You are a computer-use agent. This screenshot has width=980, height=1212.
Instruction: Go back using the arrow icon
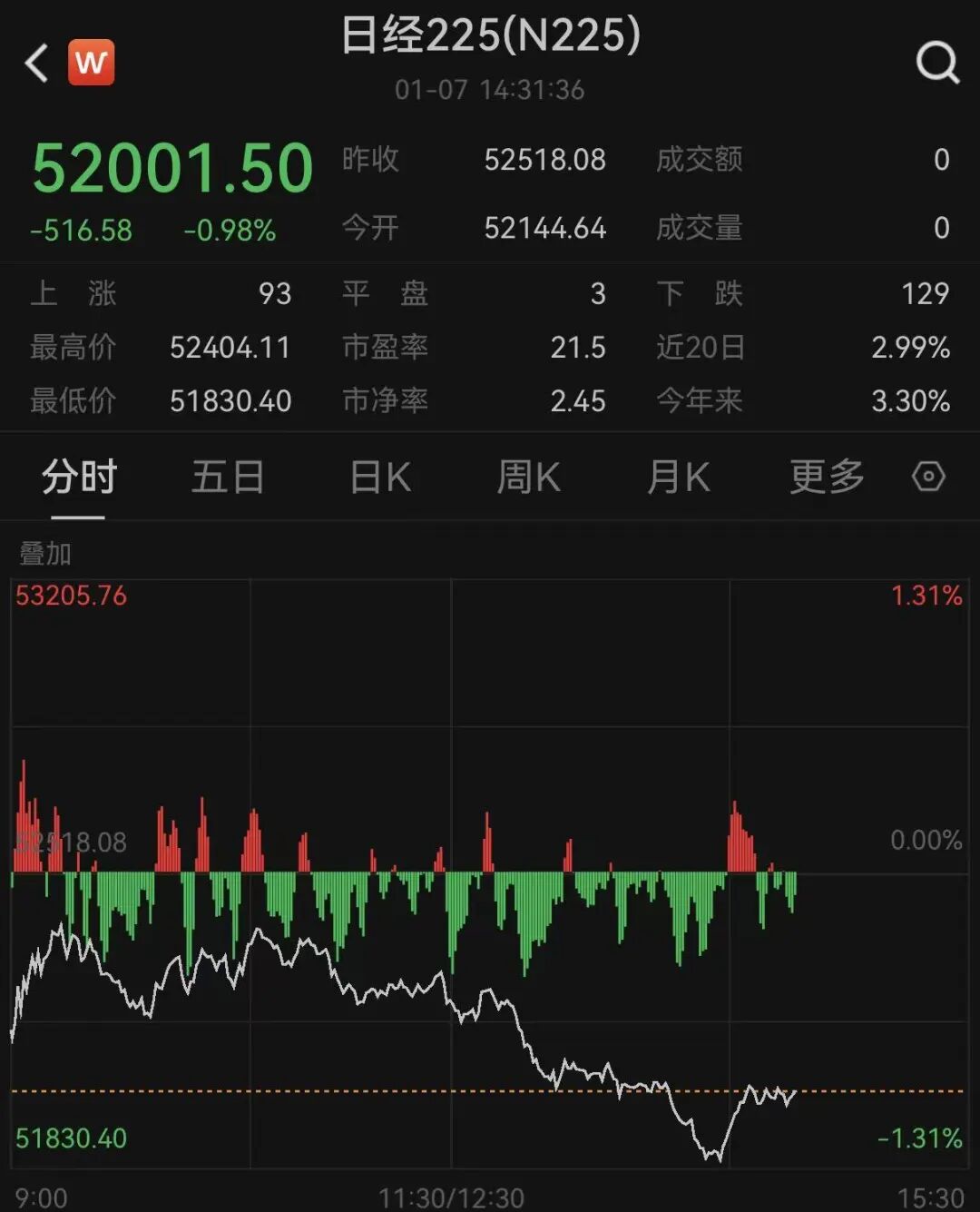37,64
